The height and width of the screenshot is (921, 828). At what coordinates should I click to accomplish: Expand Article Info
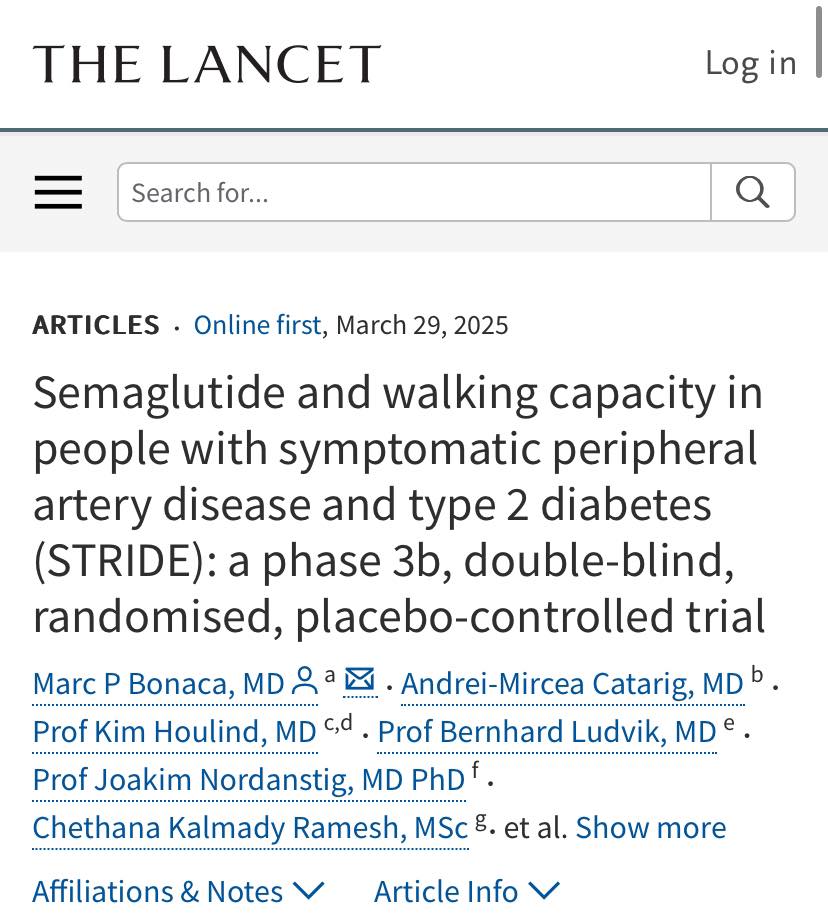[x=466, y=891]
